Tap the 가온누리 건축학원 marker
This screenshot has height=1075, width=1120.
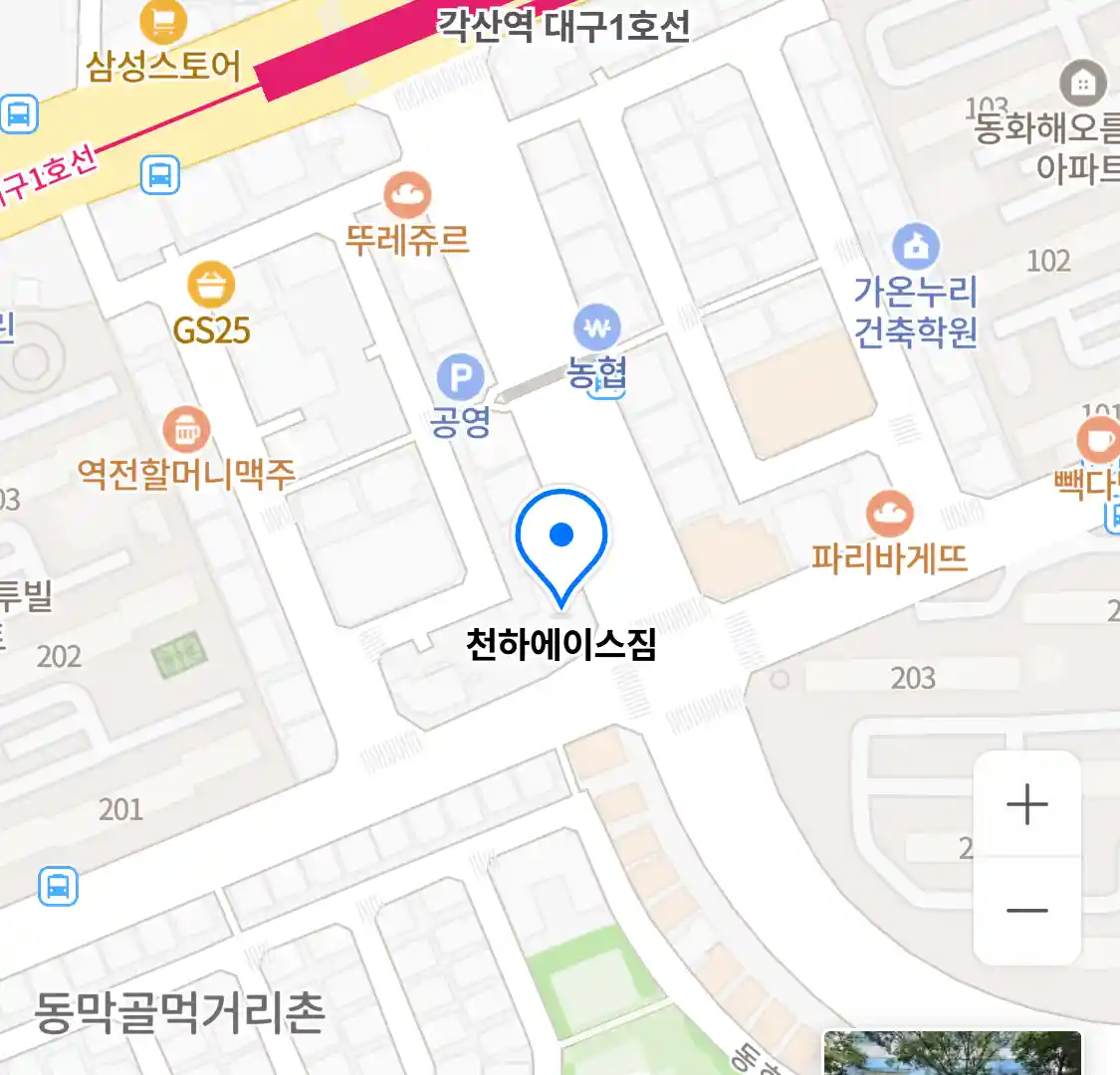[x=916, y=247]
